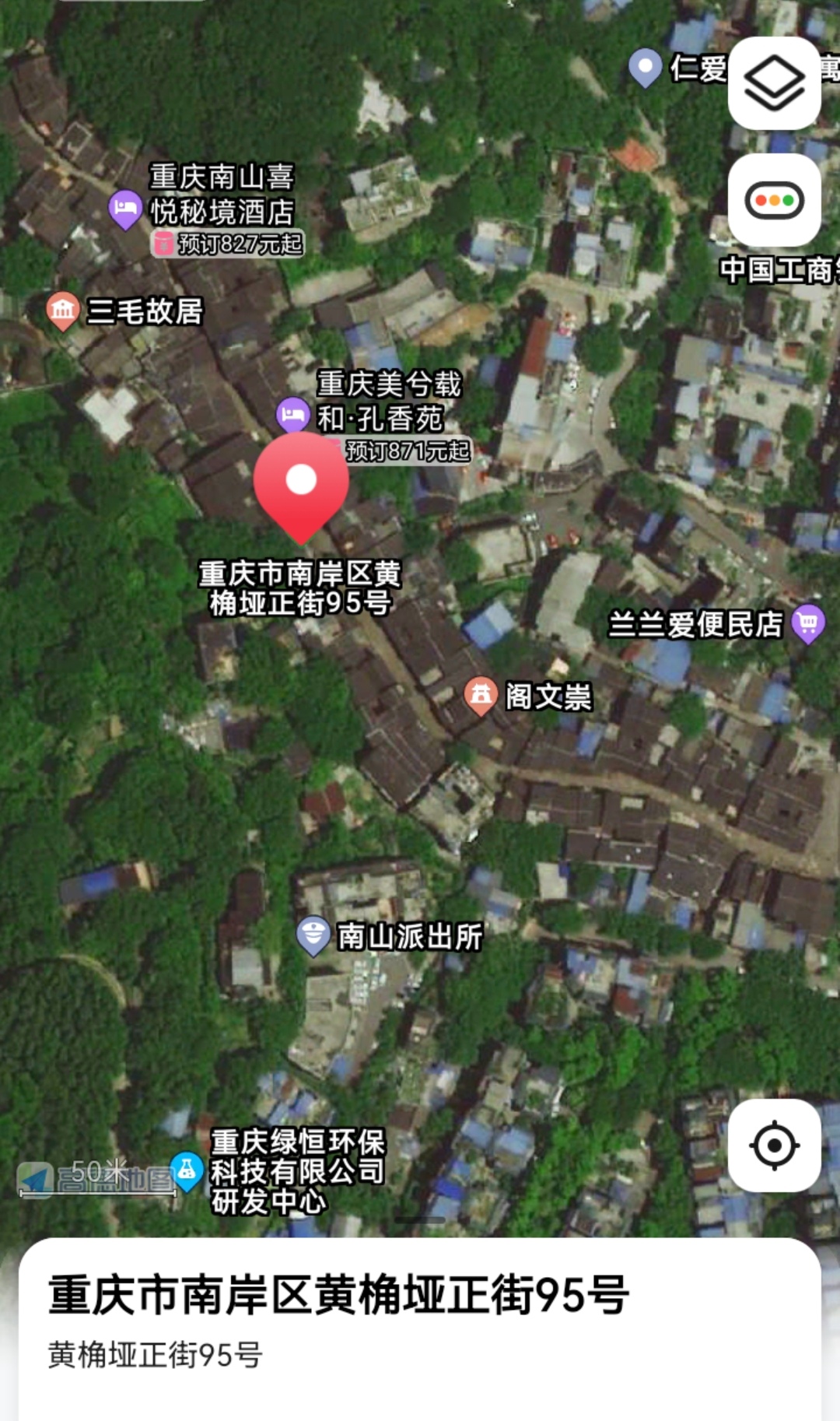Open 重庆南山喜悦秘境酒店 hotel marker
This screenshot has width=840, height=1421.
tap(124, 209)
